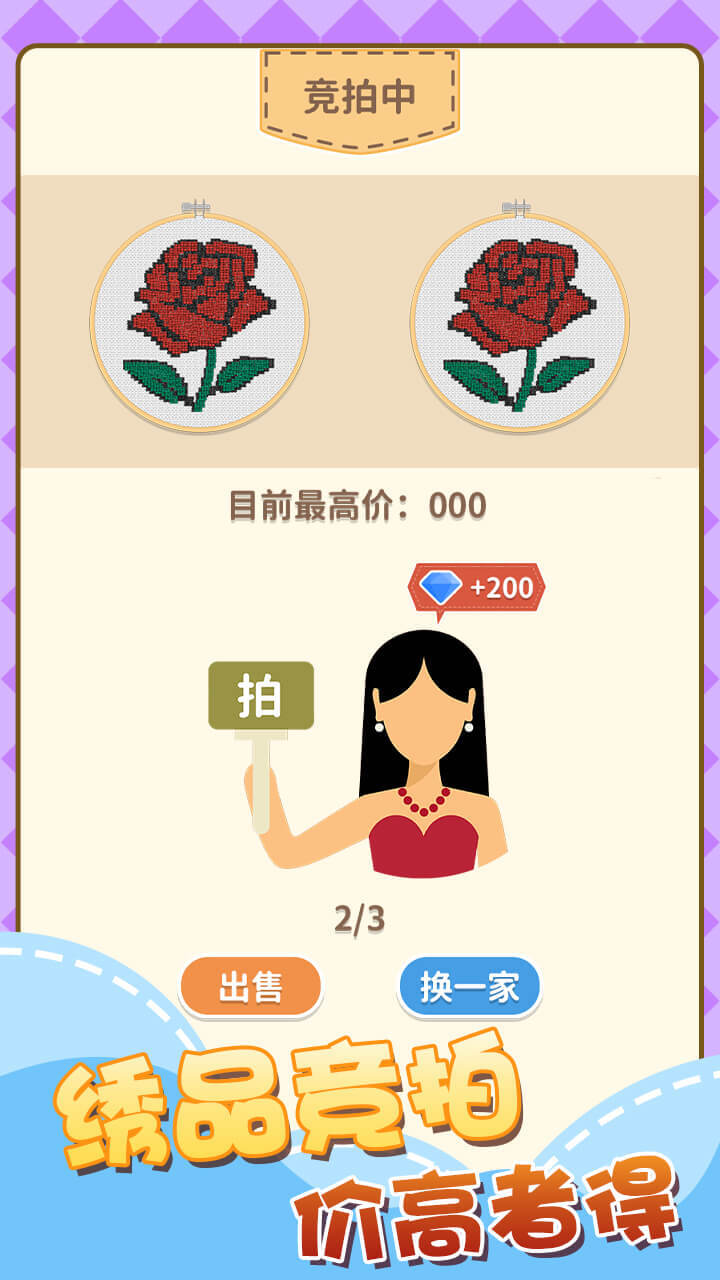Screen dimensions: 720x1280
Task: Click the "目前最高价：000" highest price text
Action: pyautogui.click(x=360, y=505)
